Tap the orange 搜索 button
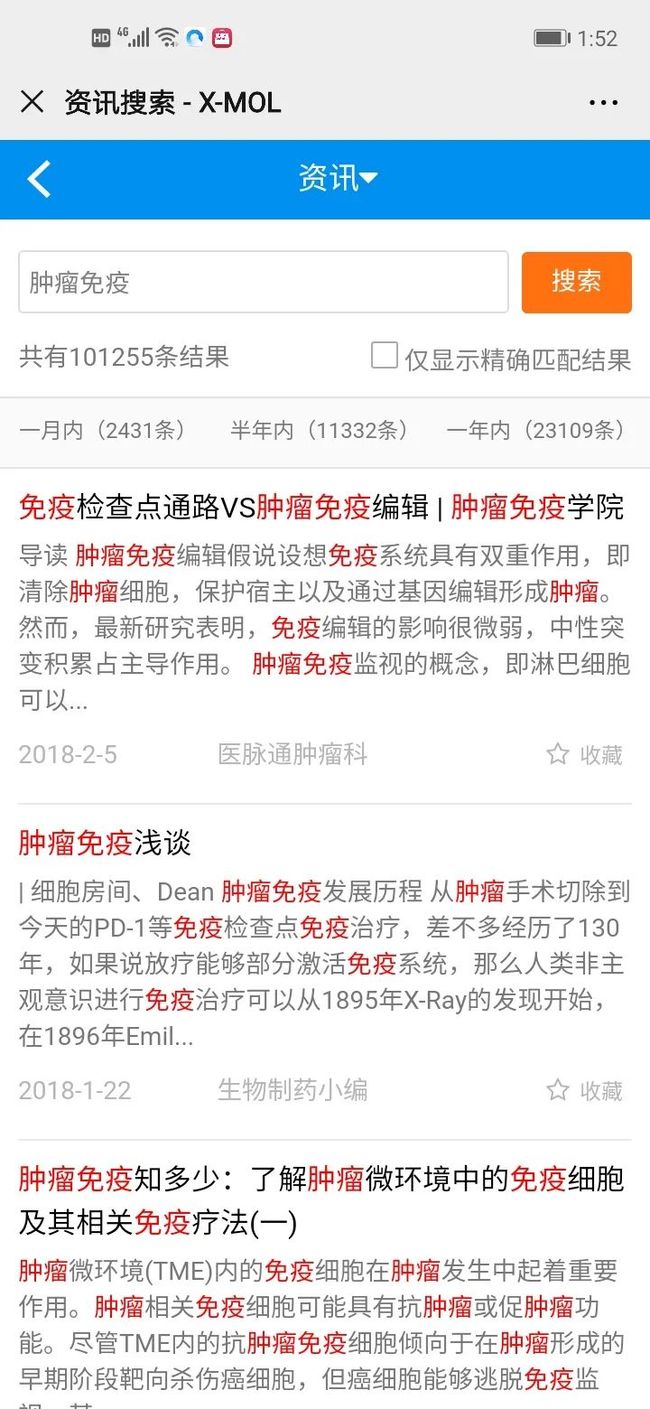Screen dimensions: 650x1409 pos(576,282)
